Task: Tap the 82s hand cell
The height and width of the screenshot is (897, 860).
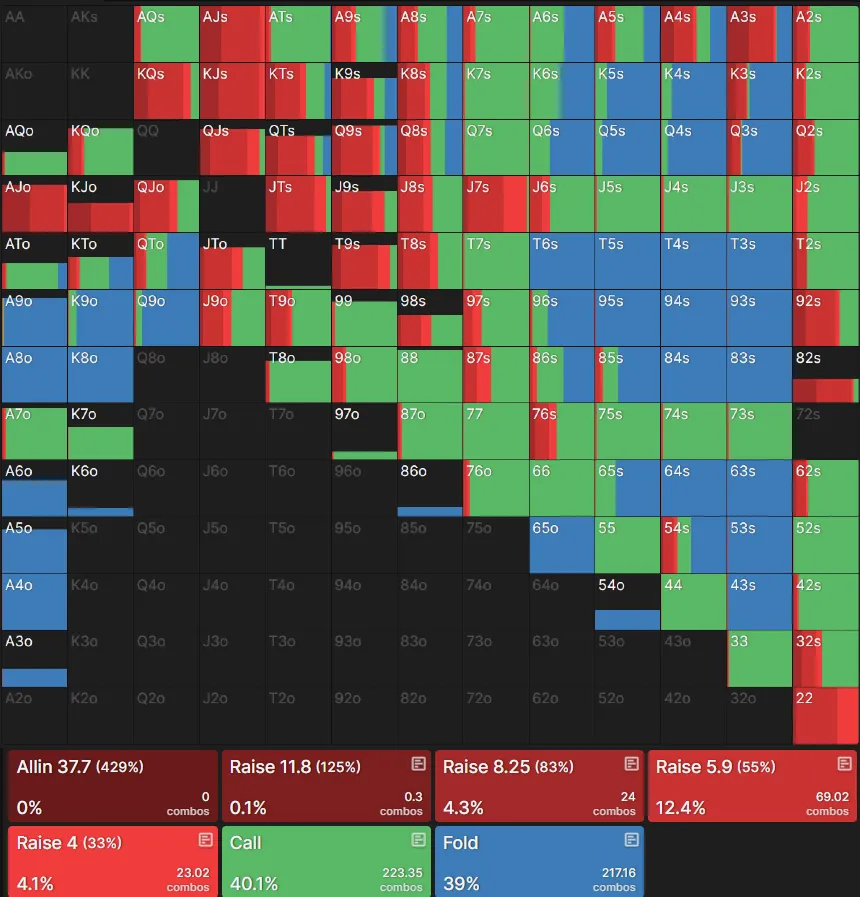Action: tap(825, 375)
